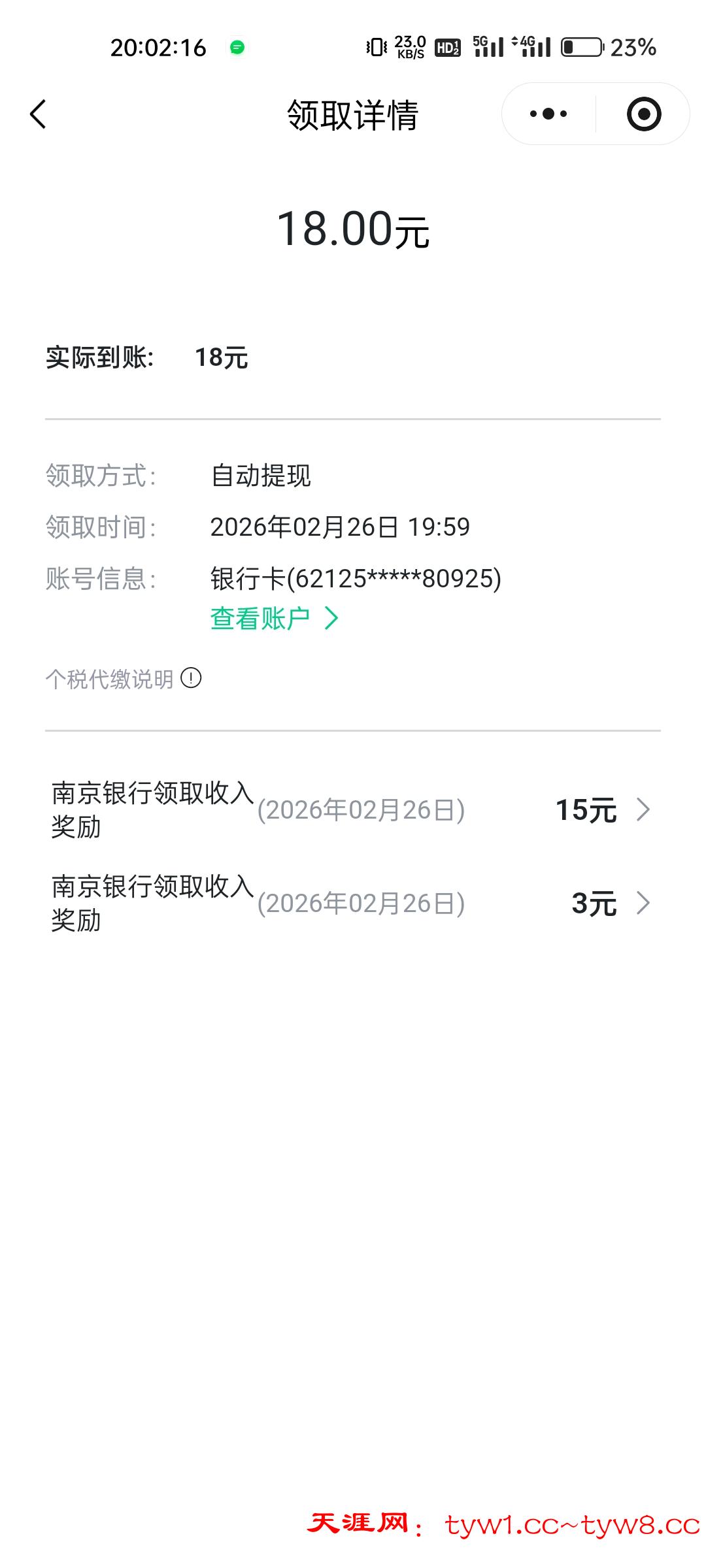
Task: Go back from 领取详情 page
Action: (39, 114)
